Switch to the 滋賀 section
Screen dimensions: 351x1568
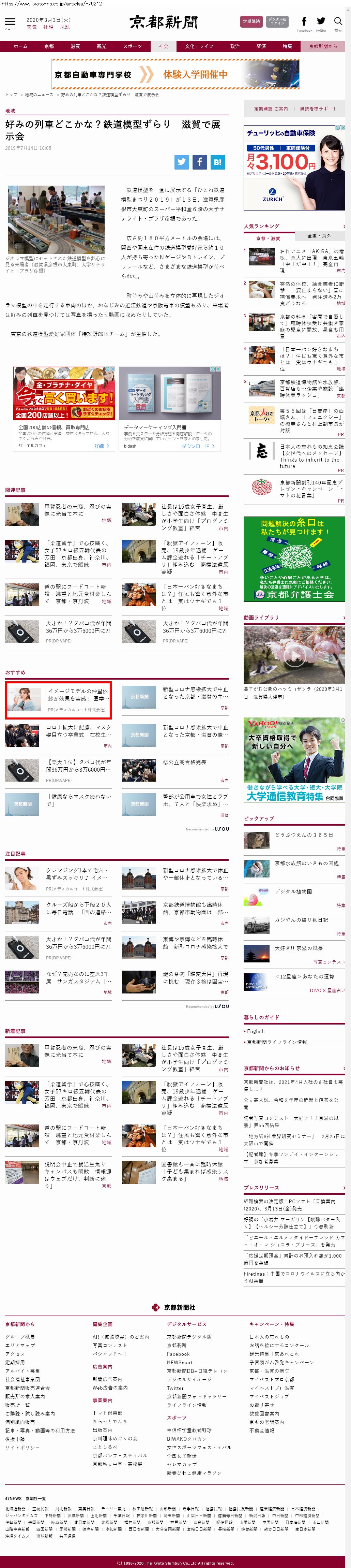(75, 46)
